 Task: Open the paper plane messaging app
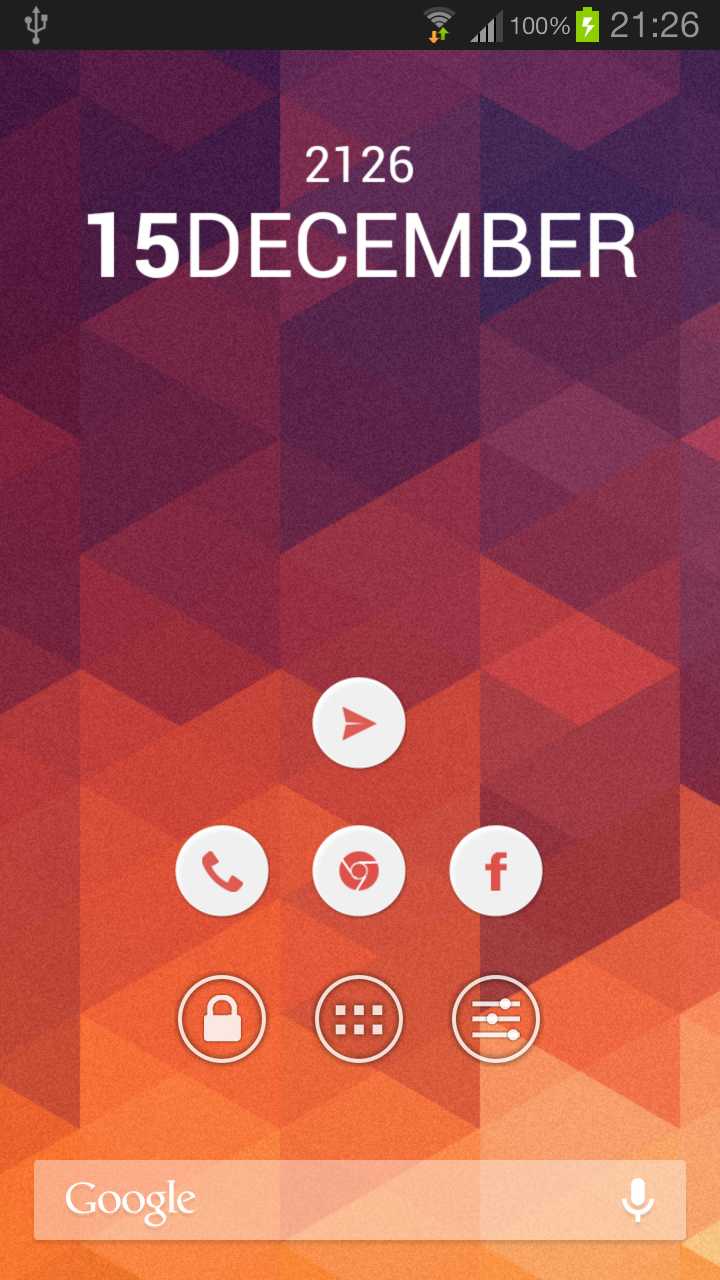[359, 723]
